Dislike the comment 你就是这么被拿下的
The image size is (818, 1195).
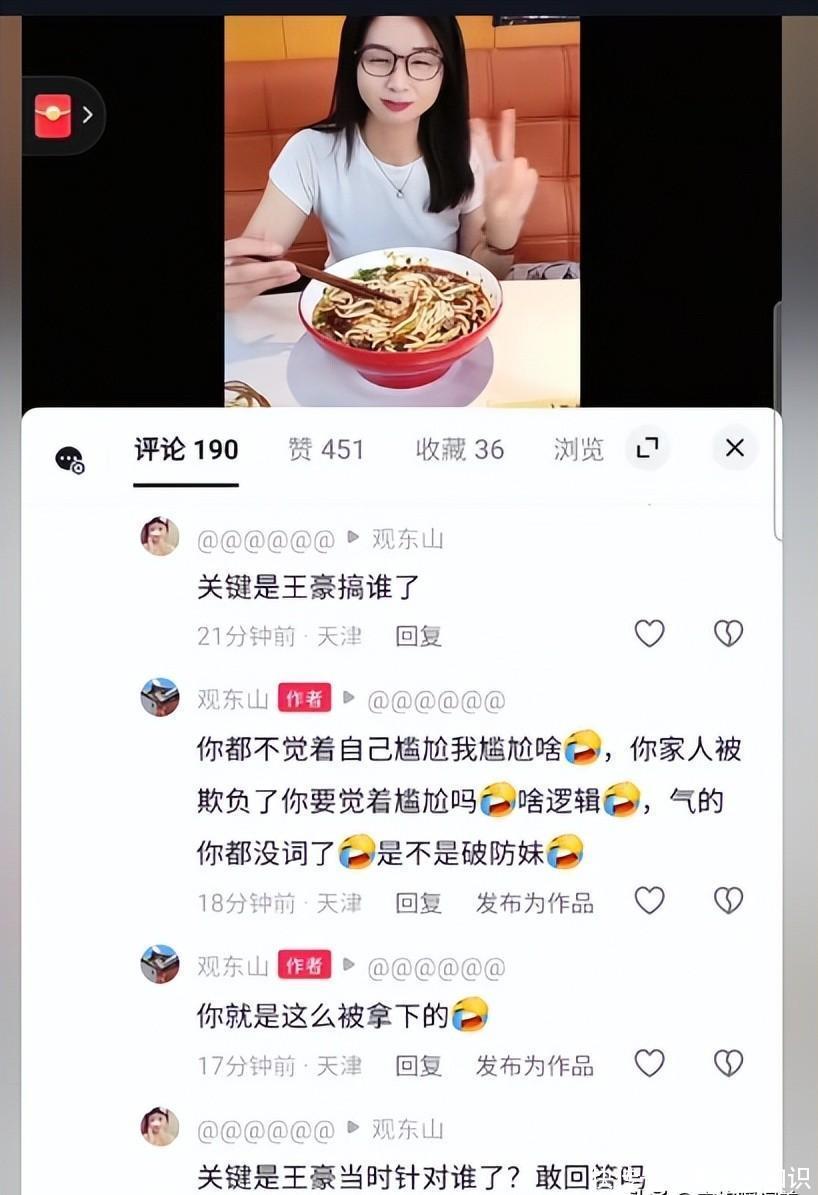[728, 1063]
